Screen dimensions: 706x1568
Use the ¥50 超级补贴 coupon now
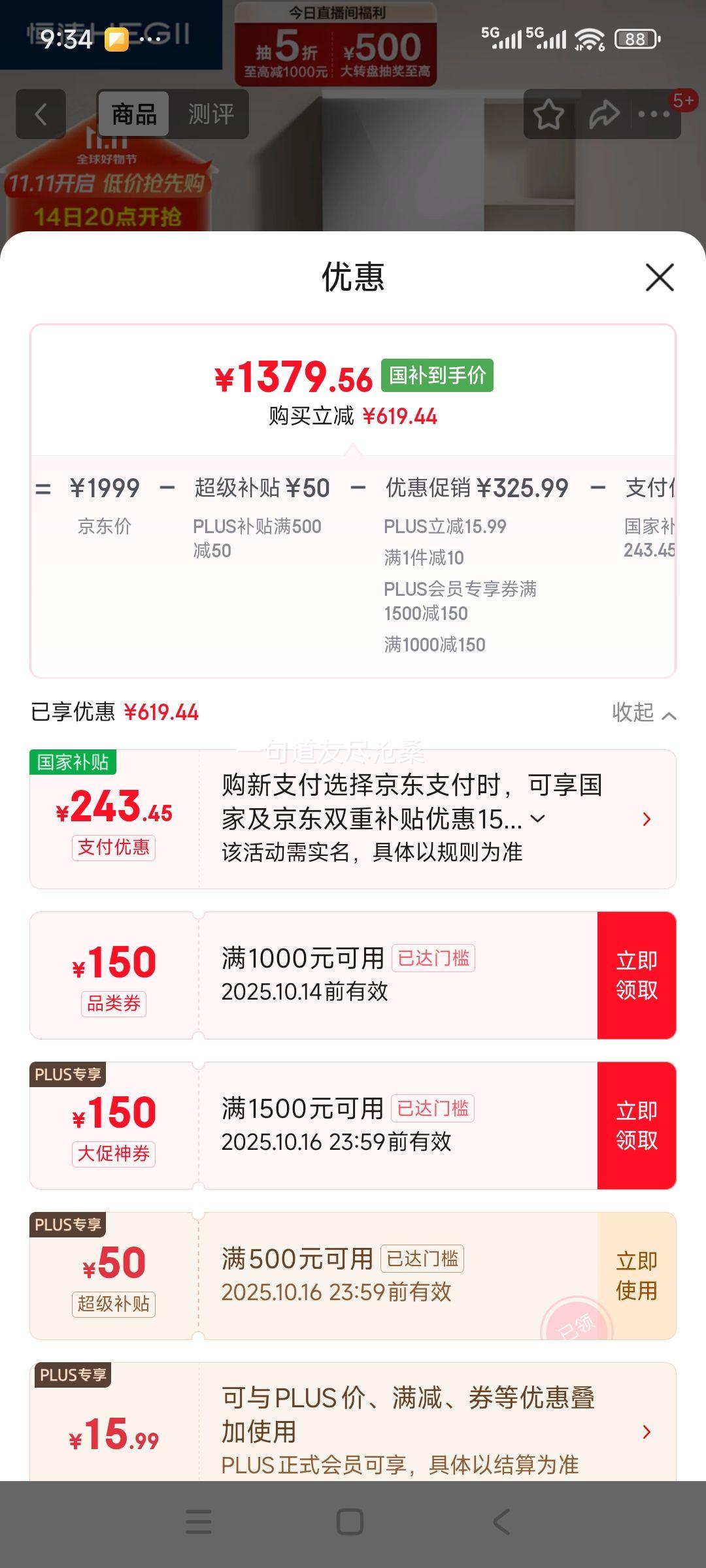636,1275
